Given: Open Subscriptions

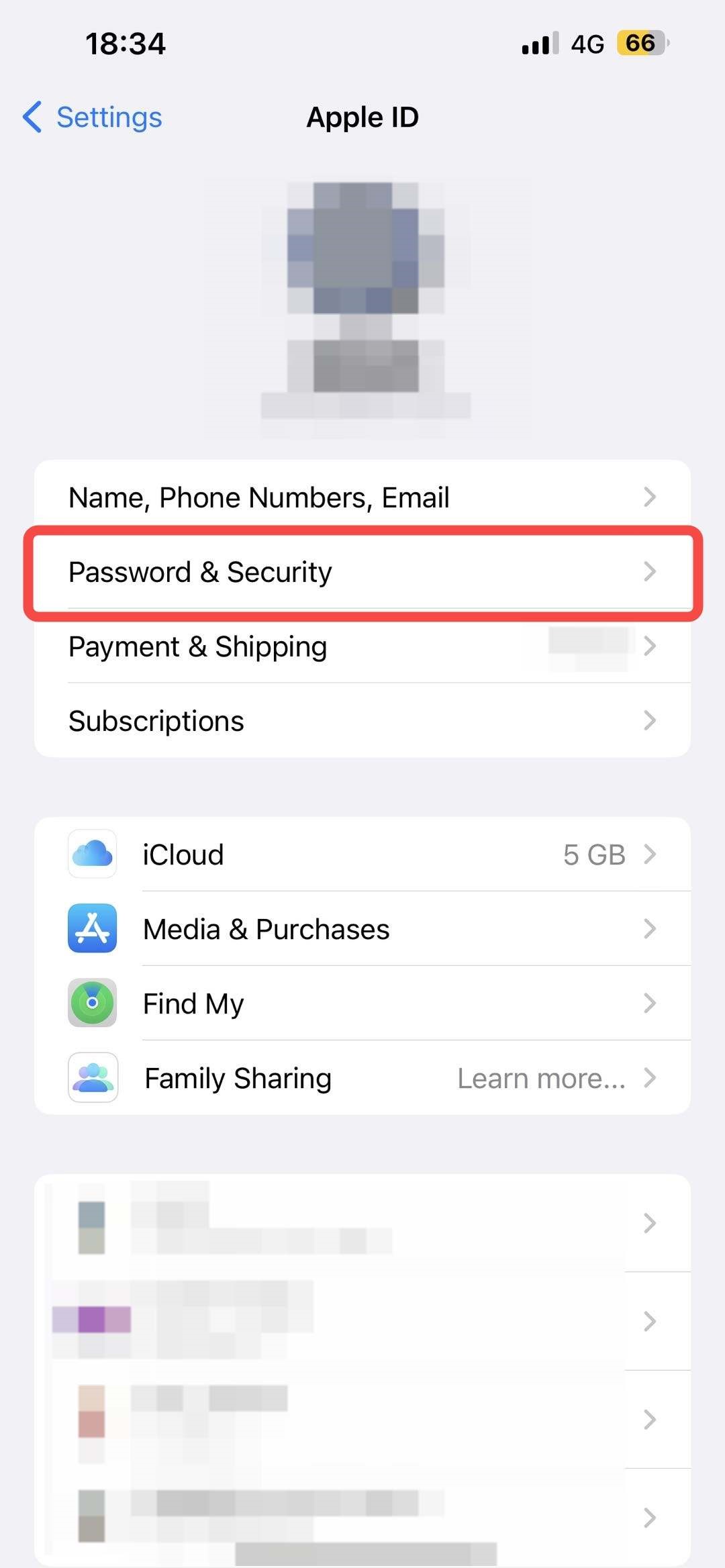Looking at the screenshot, I should pos(361,721).
